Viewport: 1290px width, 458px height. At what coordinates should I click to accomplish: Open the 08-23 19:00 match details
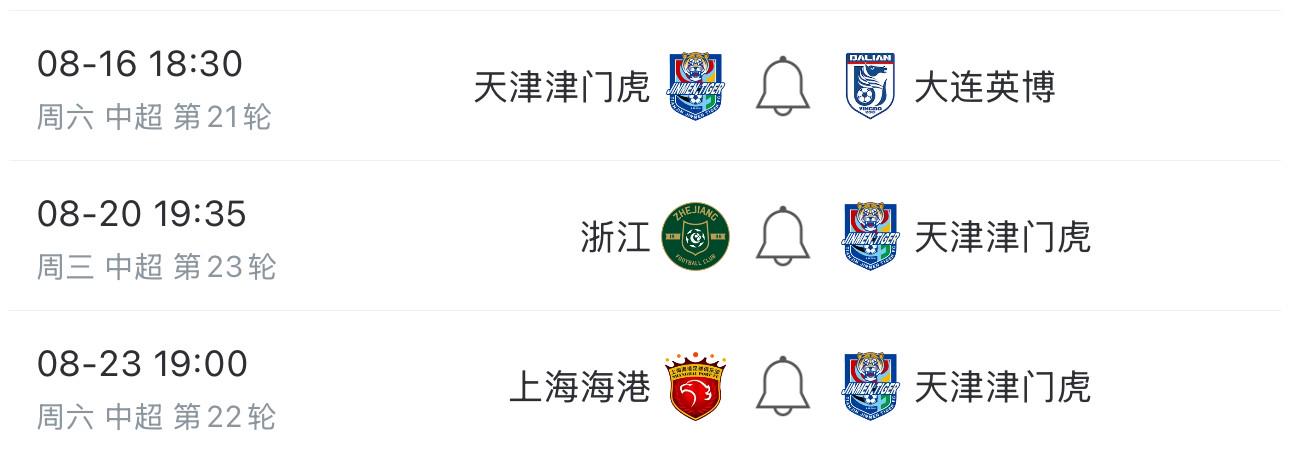[141, 363]
